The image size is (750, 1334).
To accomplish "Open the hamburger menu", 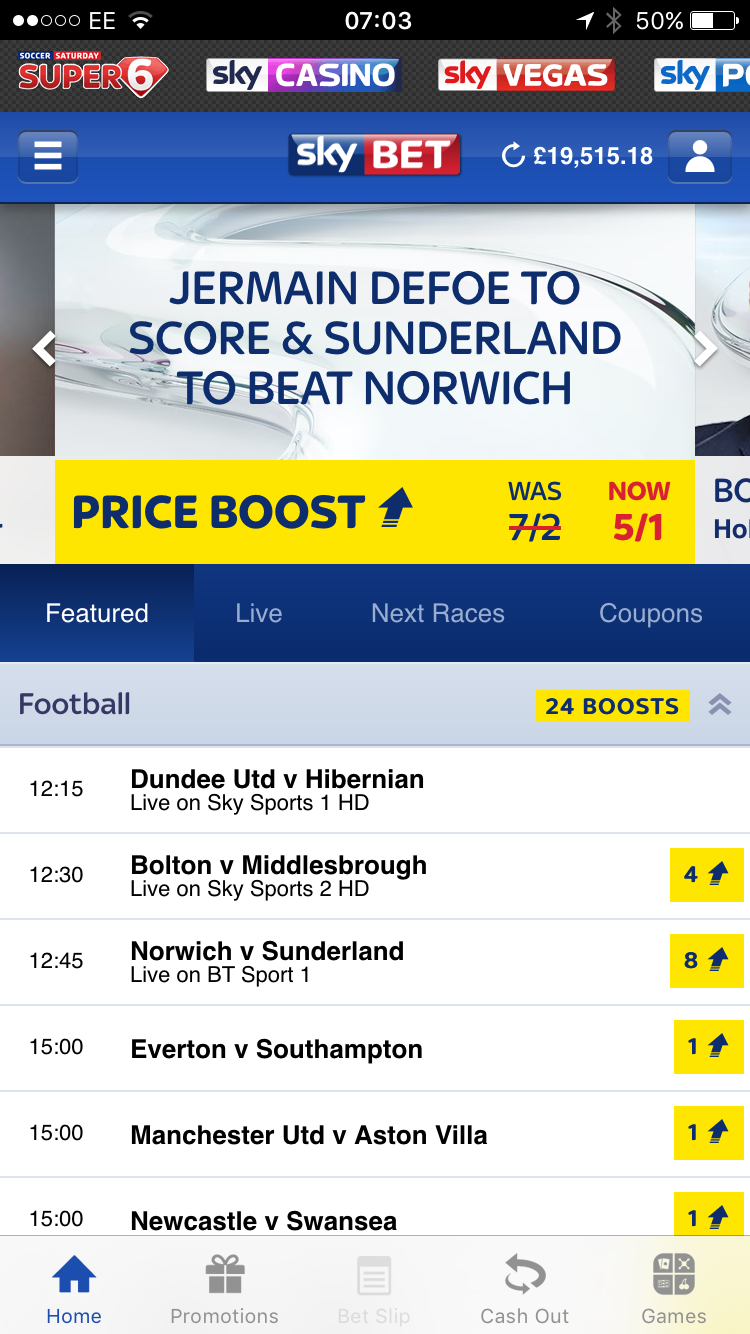I will point(48,157).
